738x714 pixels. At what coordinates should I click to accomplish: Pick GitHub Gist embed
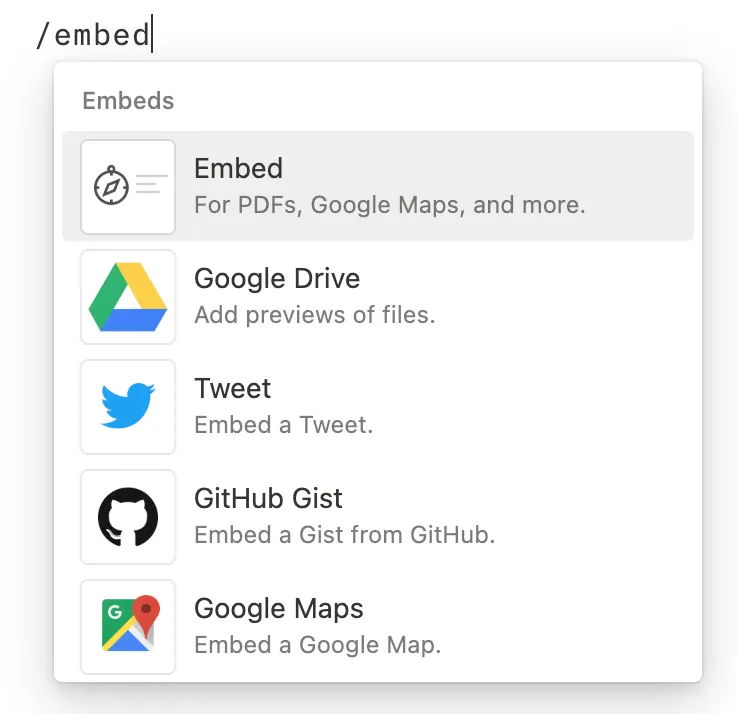click(378, 516)
